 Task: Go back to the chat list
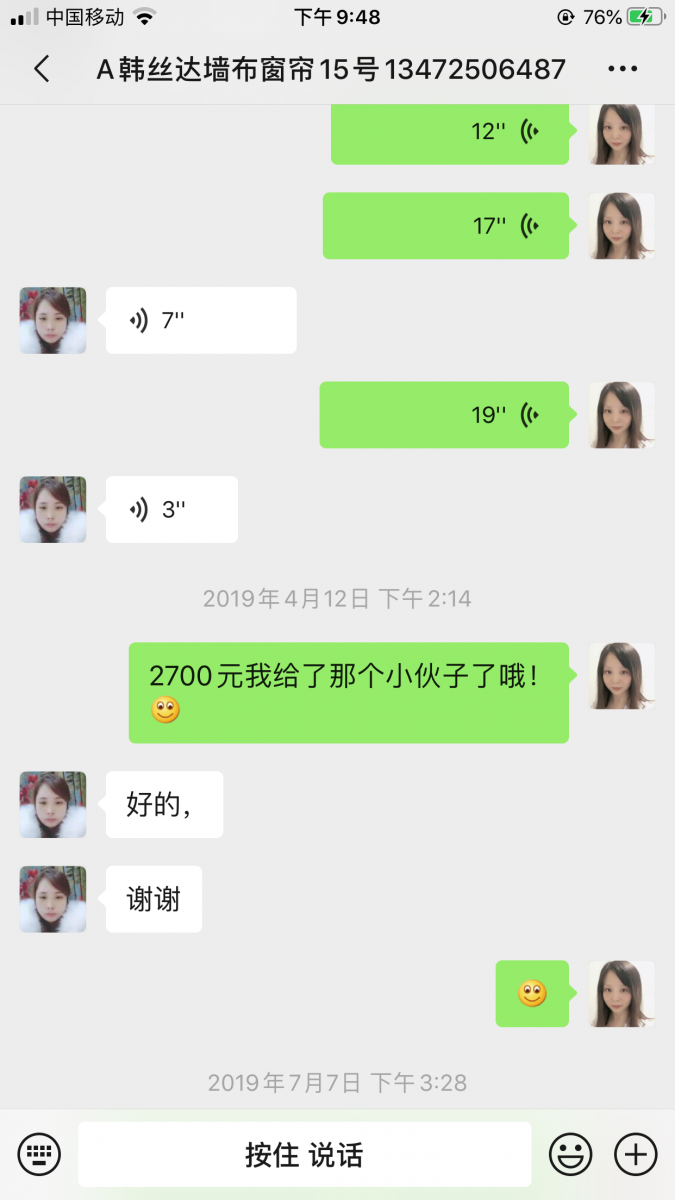(x=41, y=69)
